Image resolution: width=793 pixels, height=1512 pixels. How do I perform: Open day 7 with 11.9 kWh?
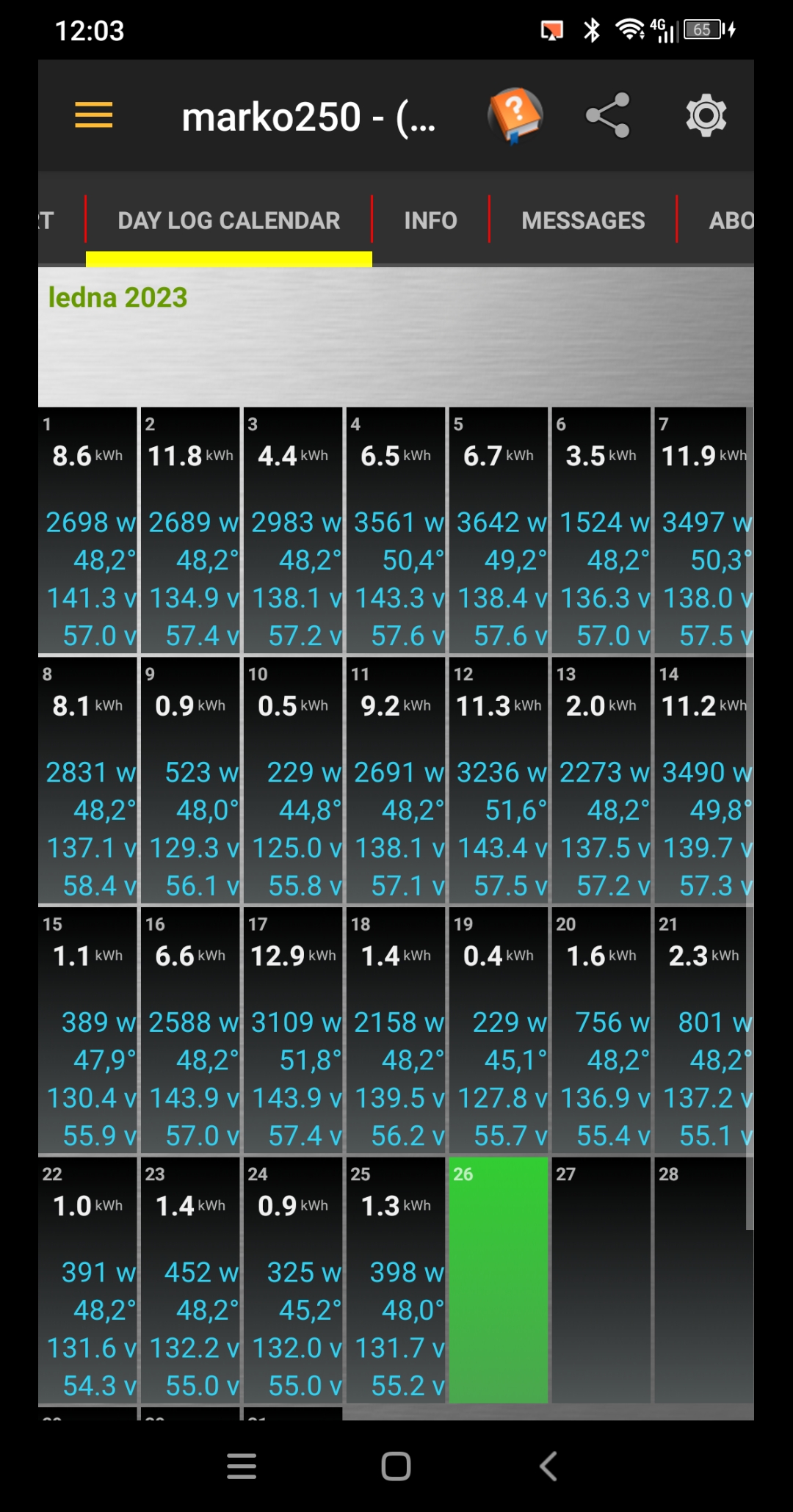pyautogui.click(x=703, y=530)
